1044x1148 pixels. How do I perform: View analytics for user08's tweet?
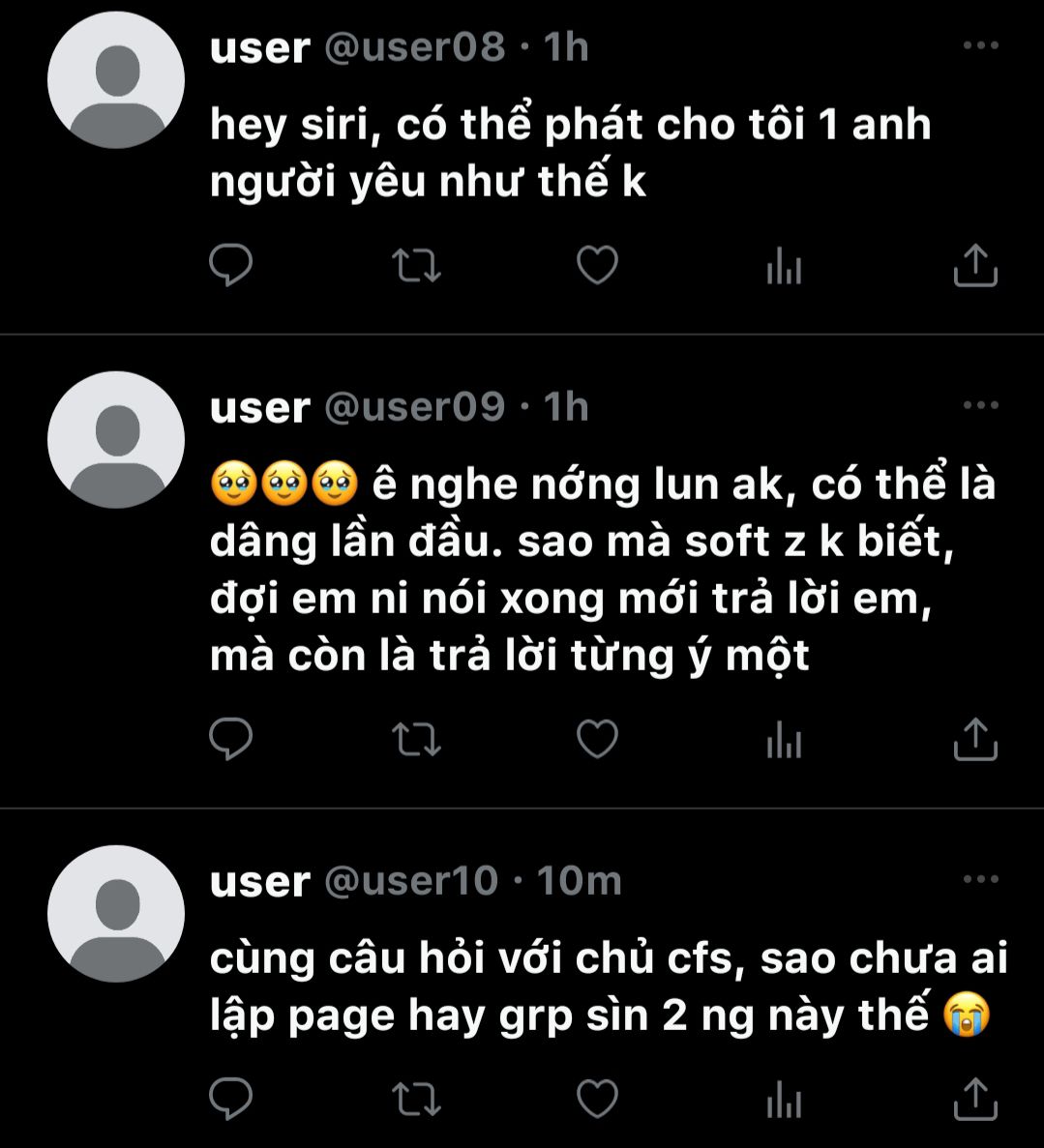point(784,265)
